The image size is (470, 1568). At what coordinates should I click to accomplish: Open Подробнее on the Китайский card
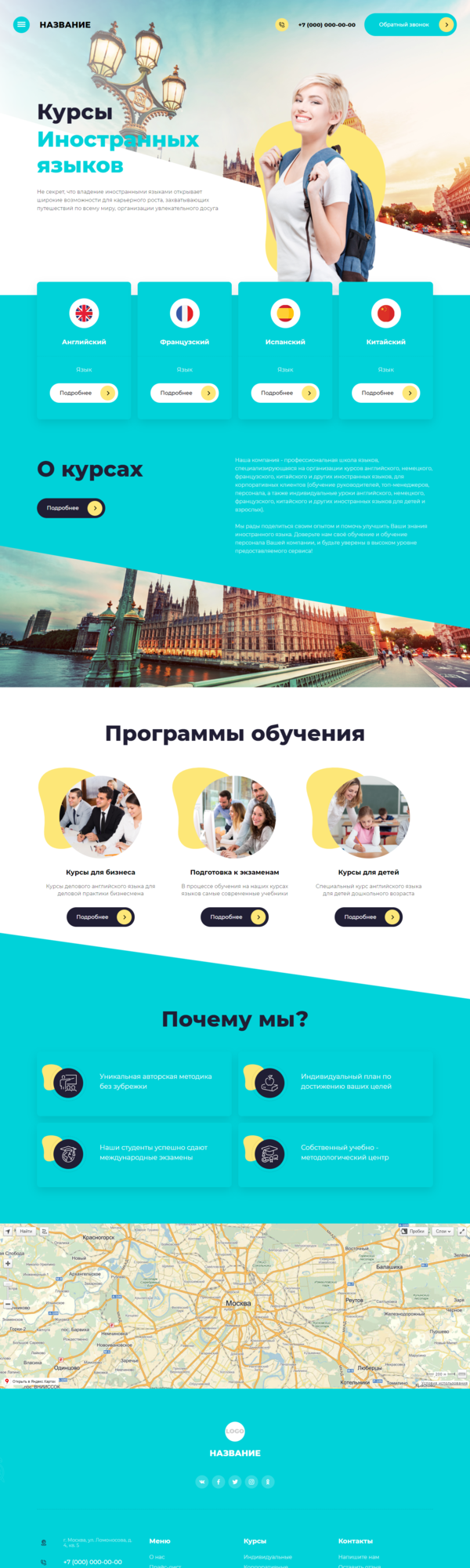pyautogui.click(x=385, y=393)
